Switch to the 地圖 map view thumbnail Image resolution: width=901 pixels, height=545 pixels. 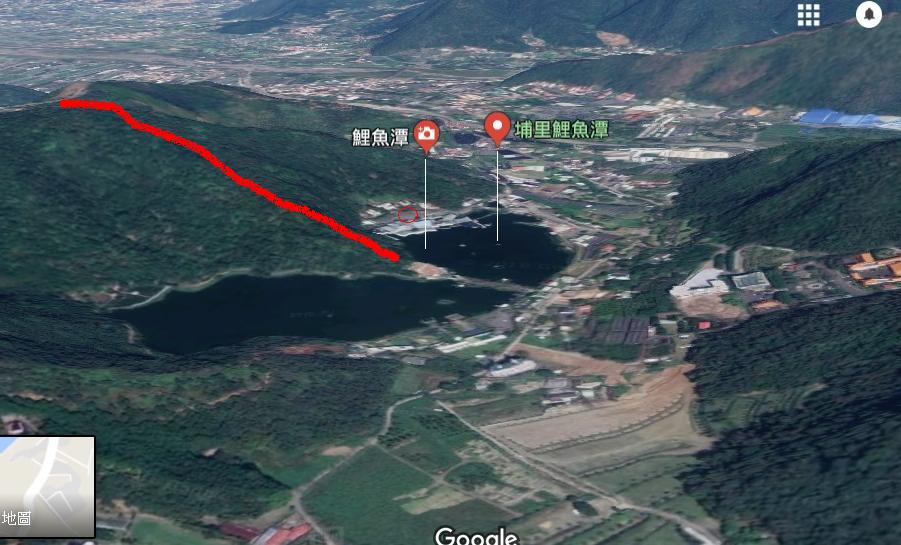(47, 486)
